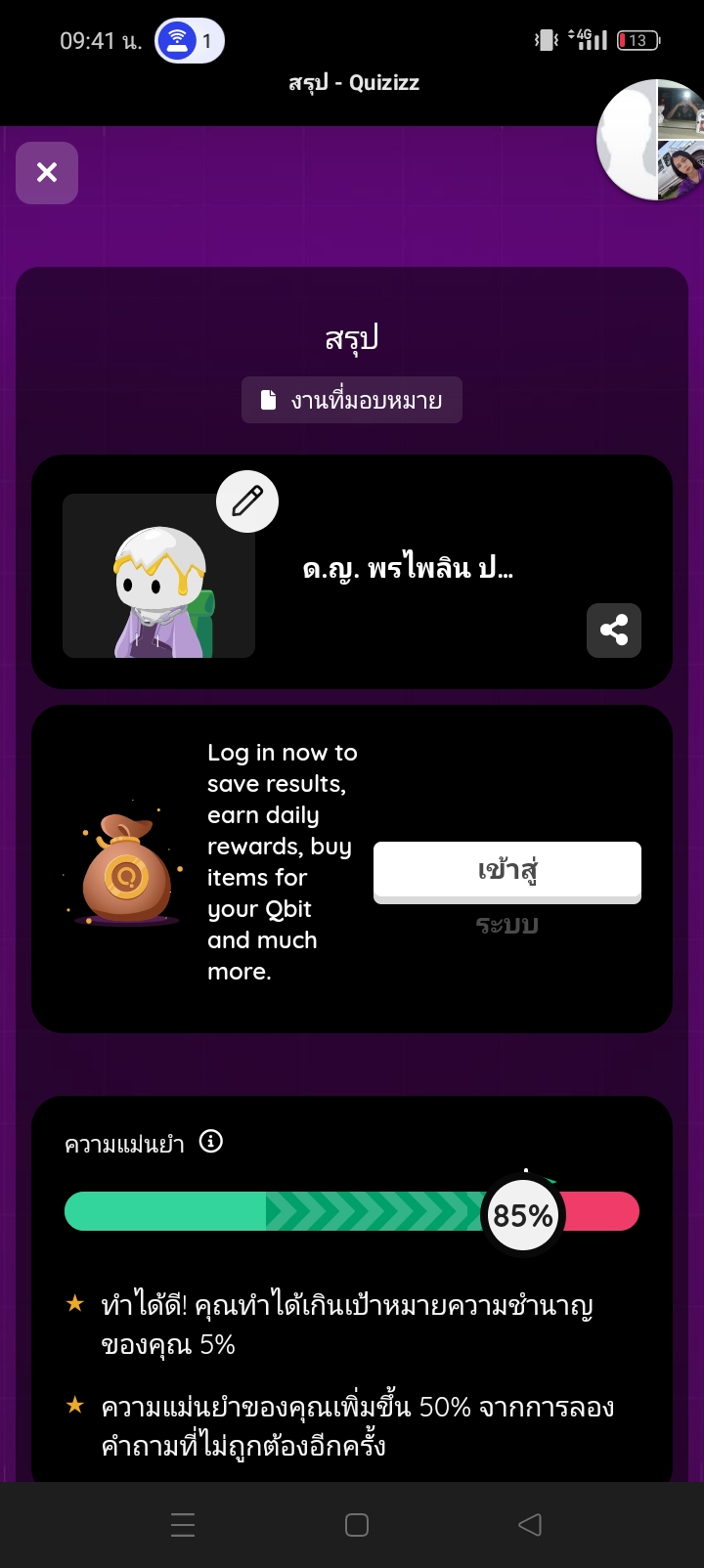The height and width of the screenshot is (1568, 704).
Task: Show accuracy info next to ความแม่นยำ
Action: (x=211, y=1141)
